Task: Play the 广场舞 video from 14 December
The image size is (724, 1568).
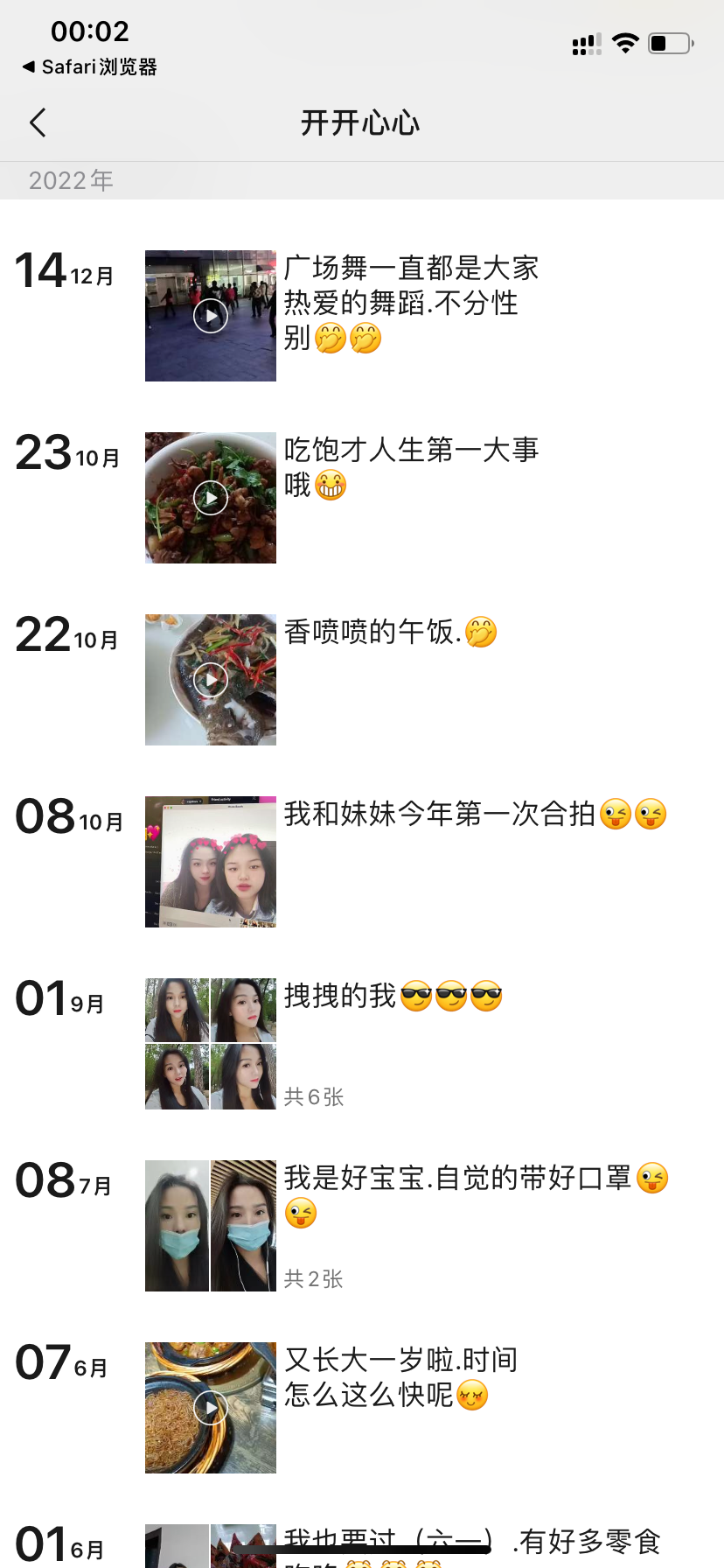Action: [211, 316]
